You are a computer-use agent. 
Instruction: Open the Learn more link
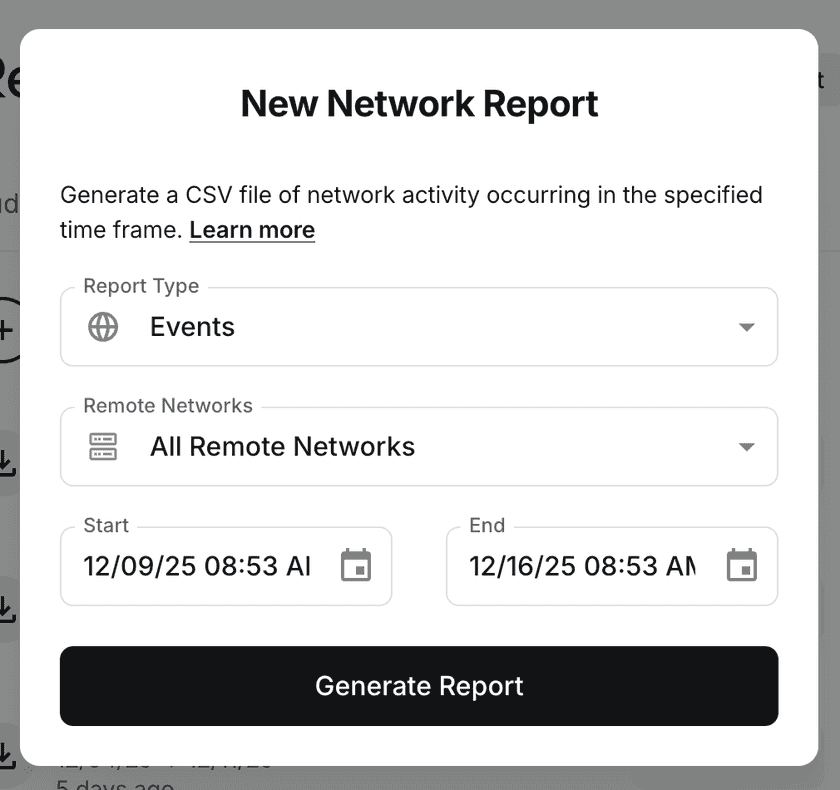point(252,230)
